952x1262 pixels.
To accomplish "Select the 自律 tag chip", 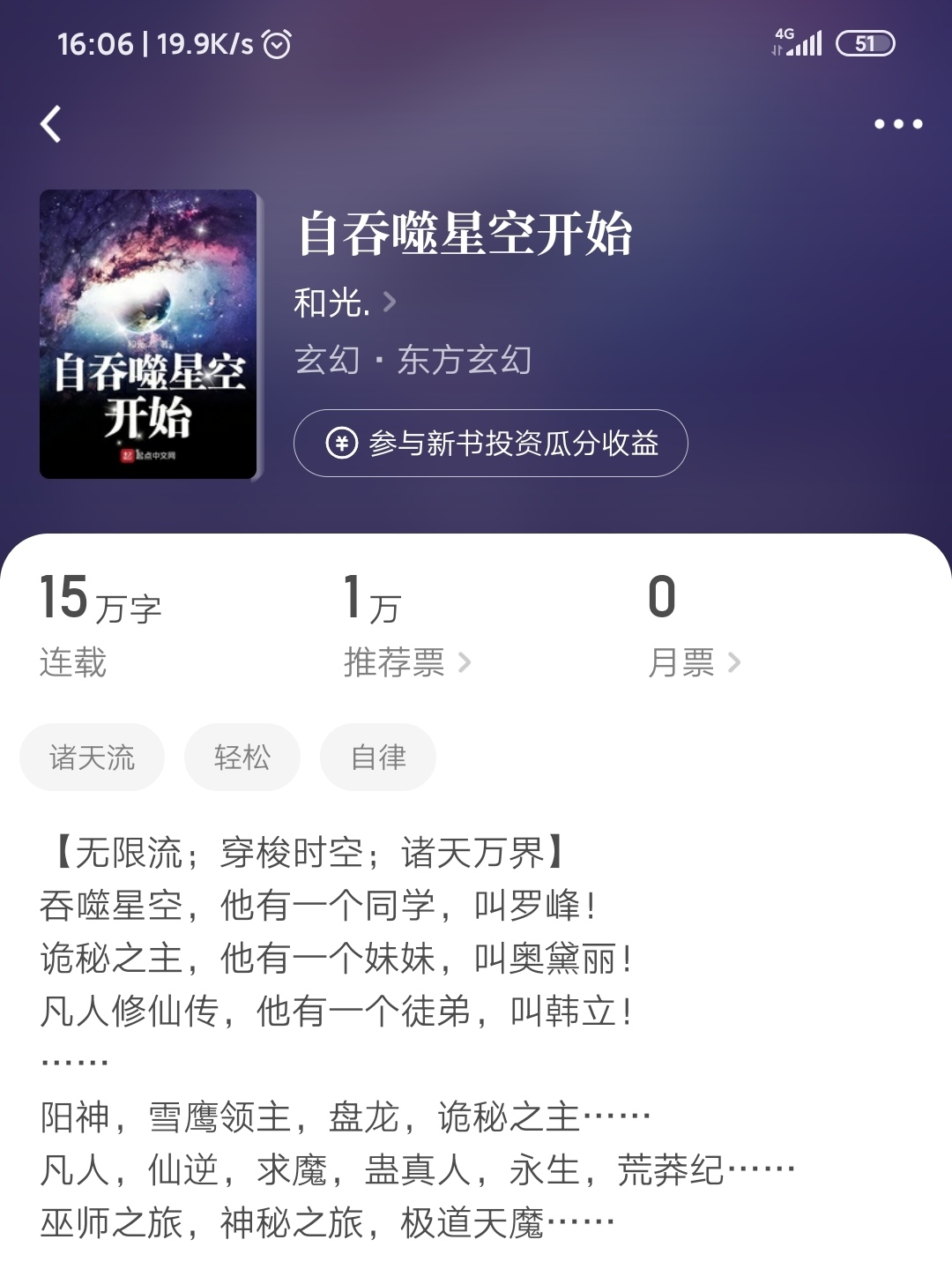I will (x=378, y=758).
